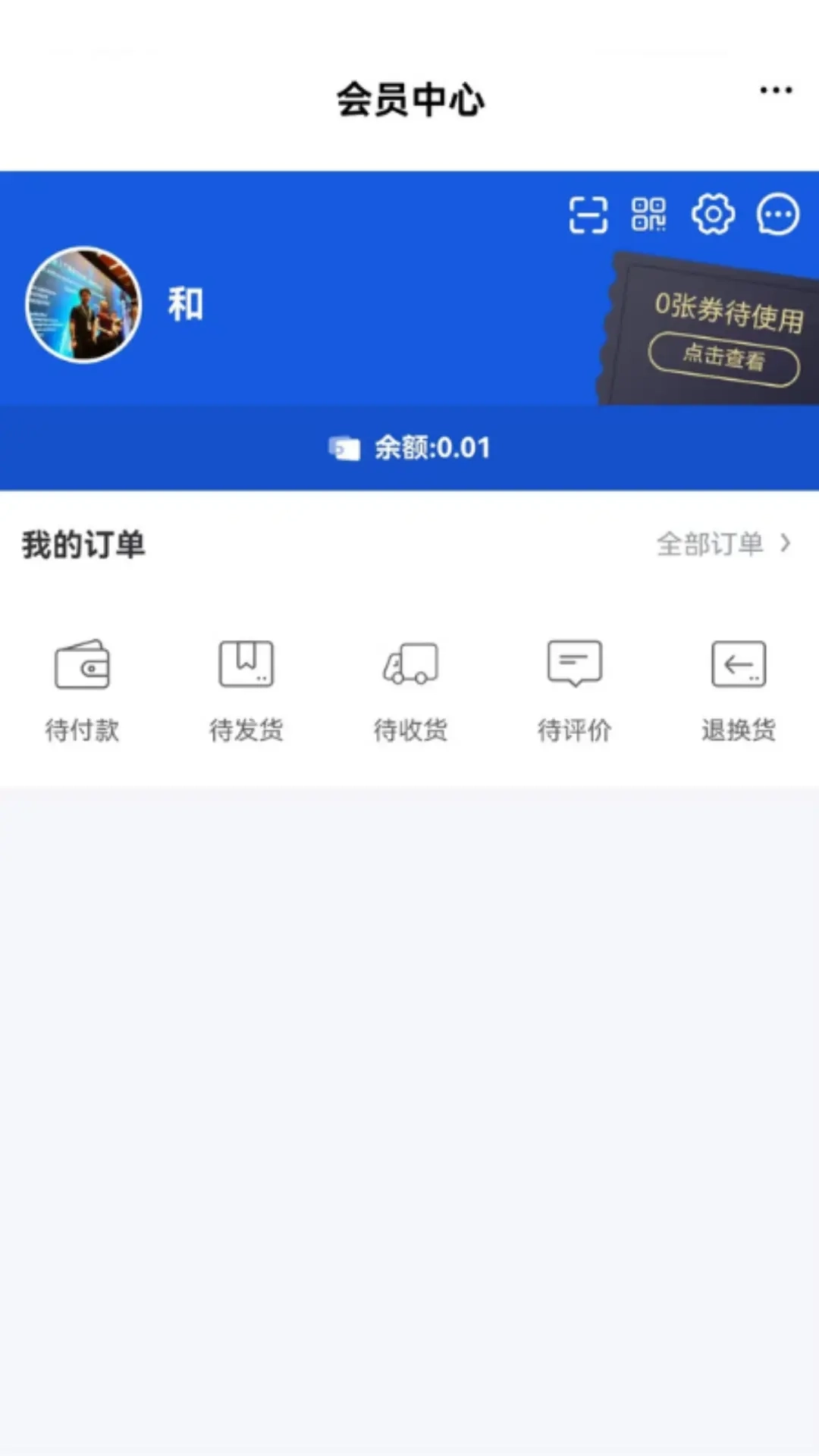
Task: Open the settings gear
Action: click(714, 215)
